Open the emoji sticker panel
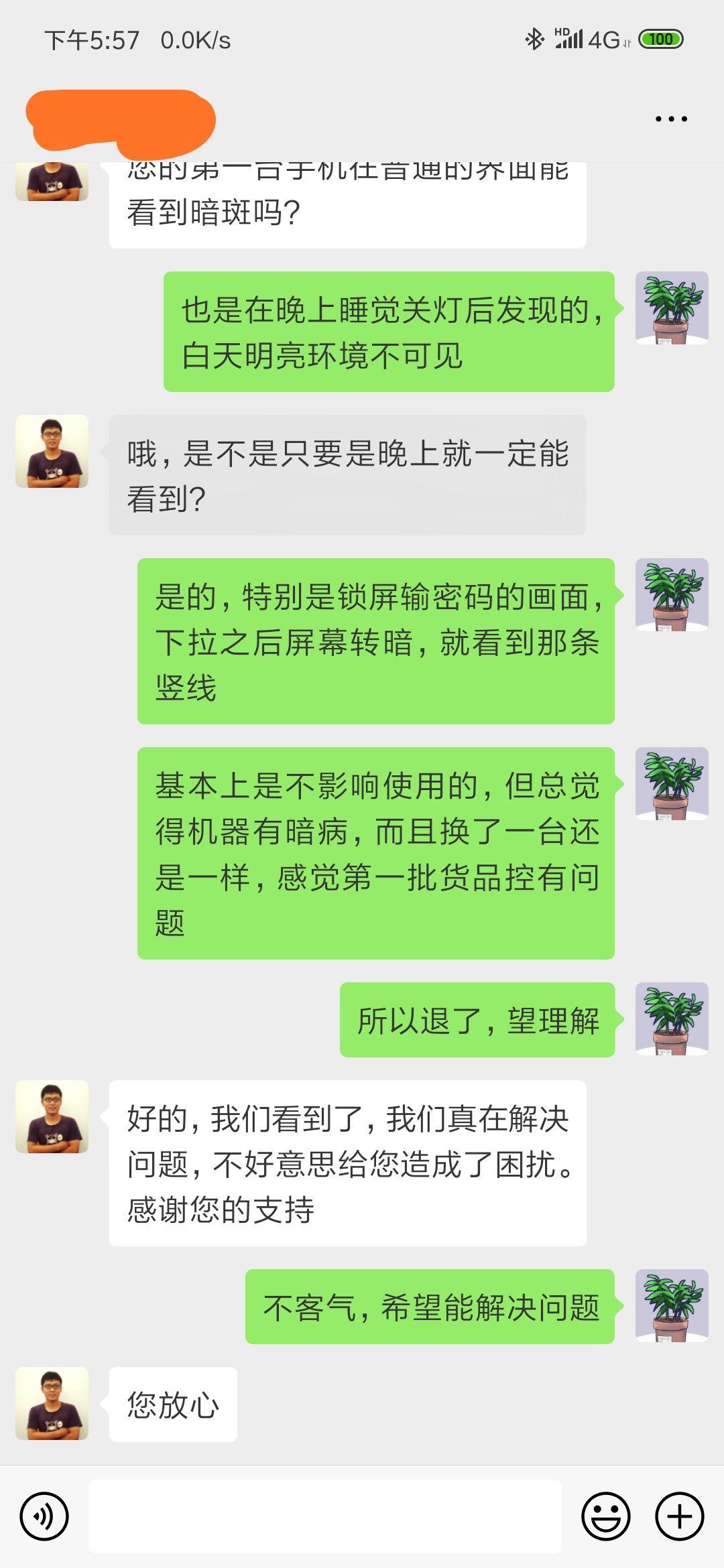 [605, 1516]
